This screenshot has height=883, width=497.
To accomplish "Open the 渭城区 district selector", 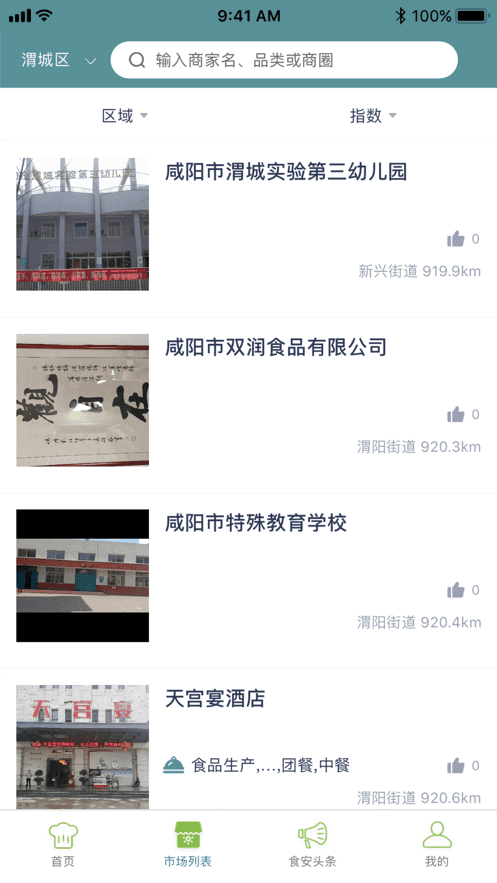I will (x=59, y=60).
